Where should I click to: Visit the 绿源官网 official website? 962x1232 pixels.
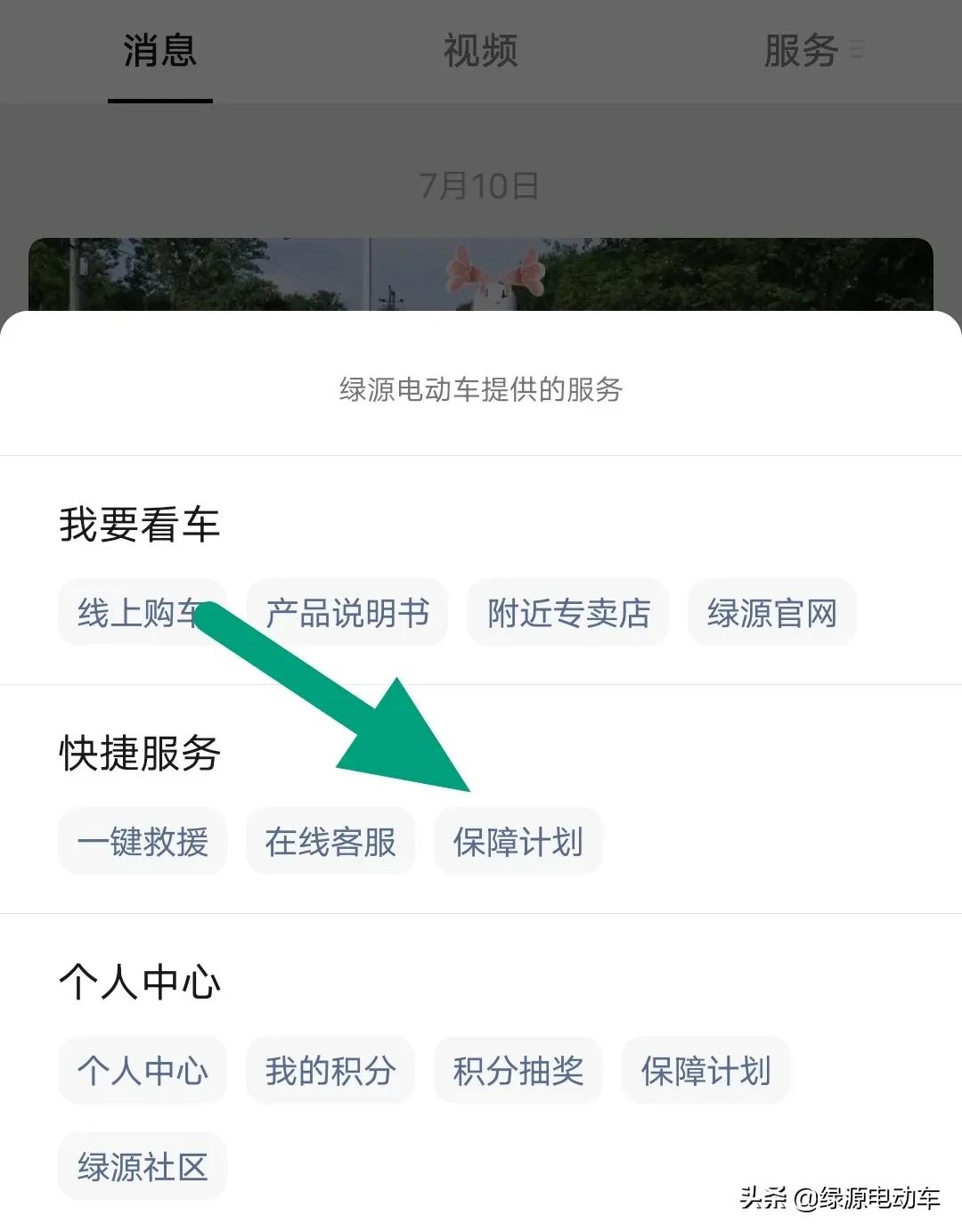click(771, 613)
